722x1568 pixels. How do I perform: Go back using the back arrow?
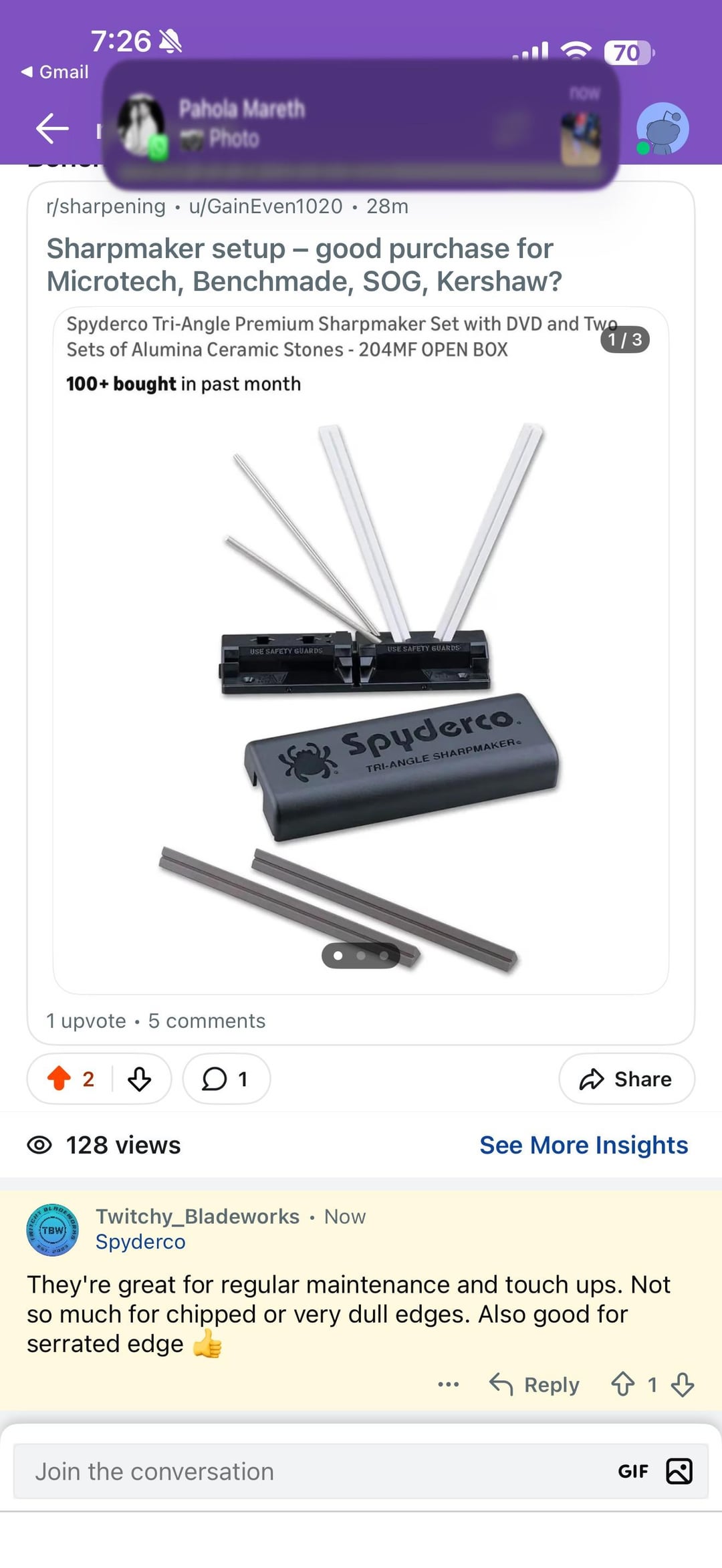(52, 128)
